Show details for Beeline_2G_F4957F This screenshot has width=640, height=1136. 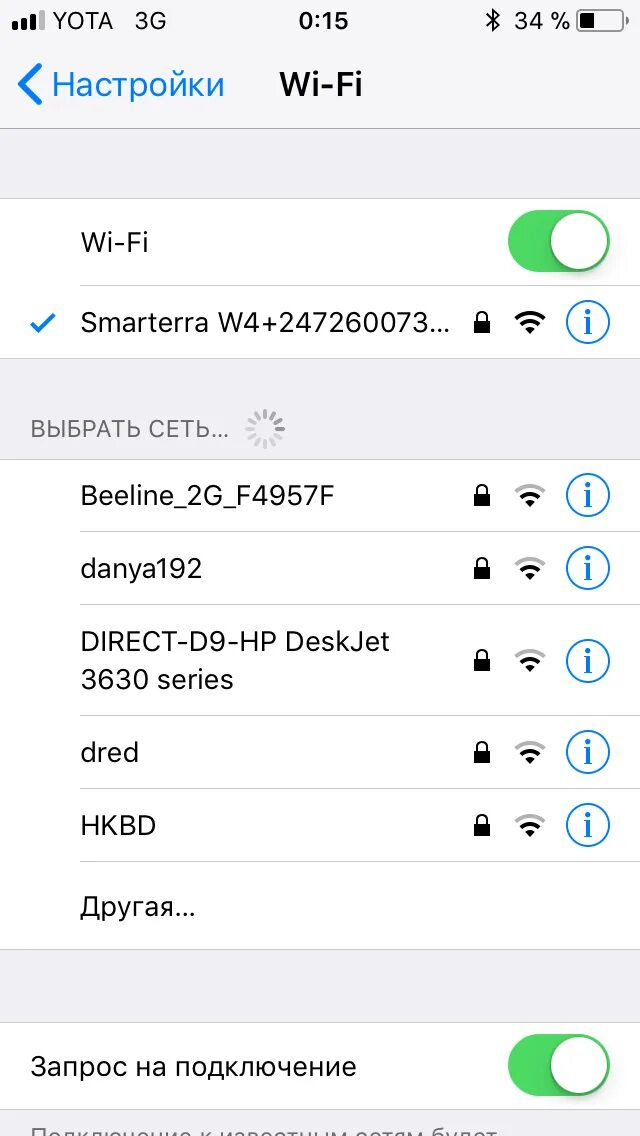[x=587, y=495]
